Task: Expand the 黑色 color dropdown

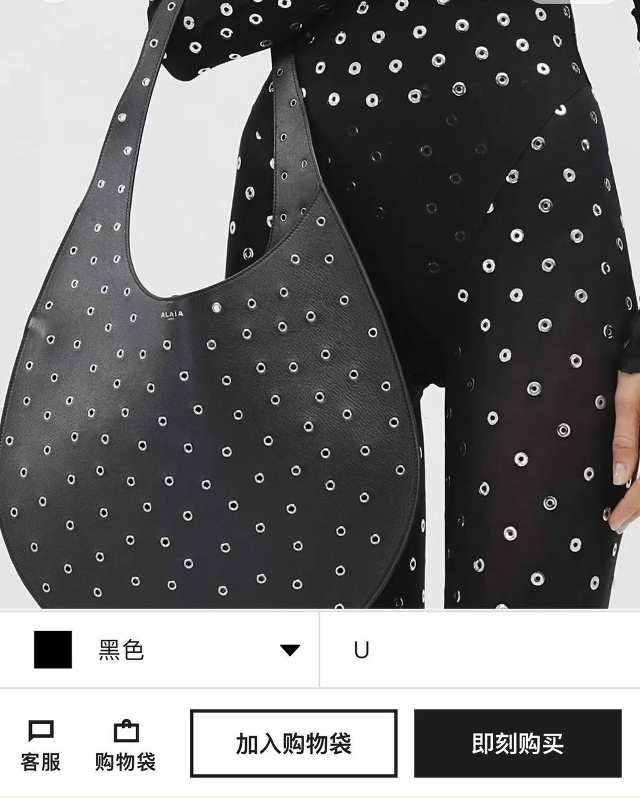Action: (x=289, y=650)
